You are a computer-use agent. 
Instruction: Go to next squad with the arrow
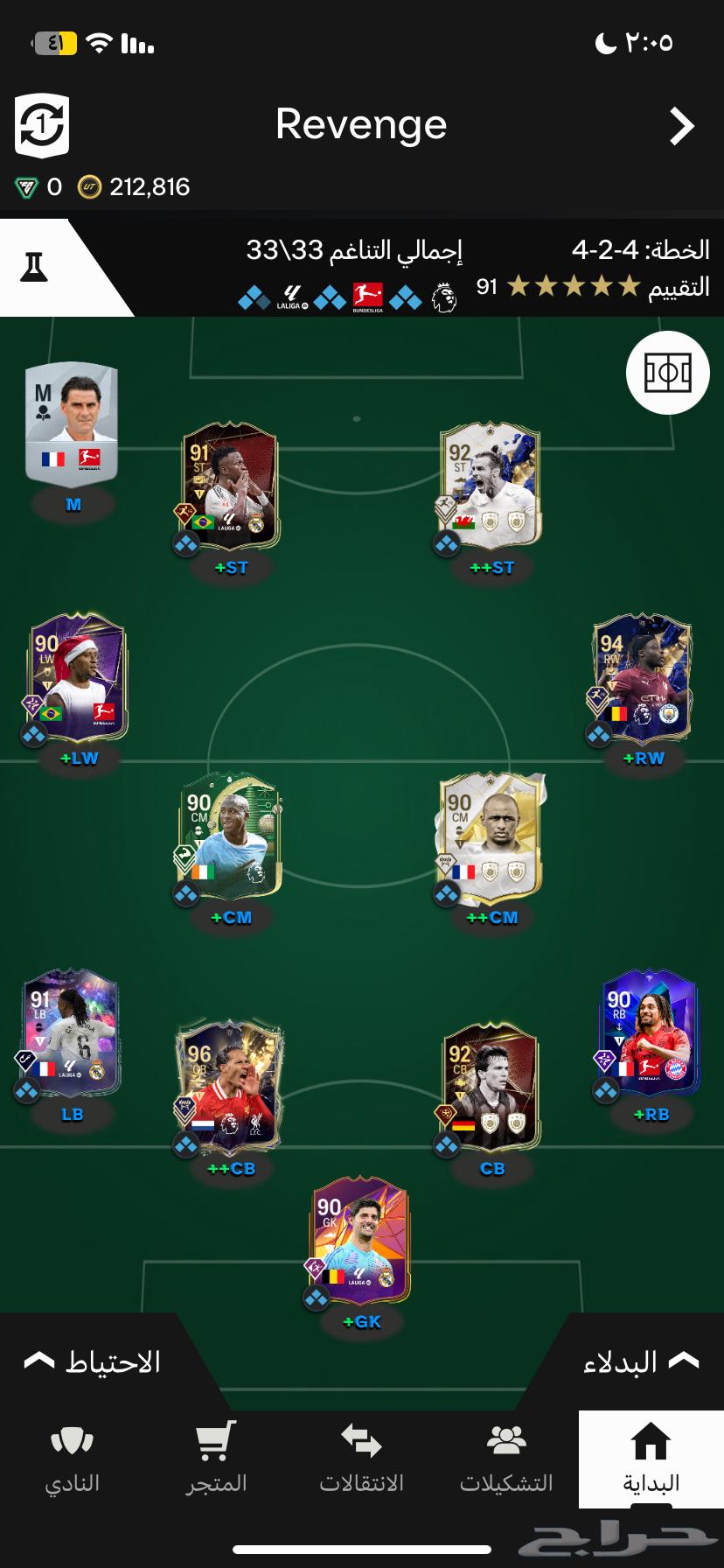[x=681, y=127]
